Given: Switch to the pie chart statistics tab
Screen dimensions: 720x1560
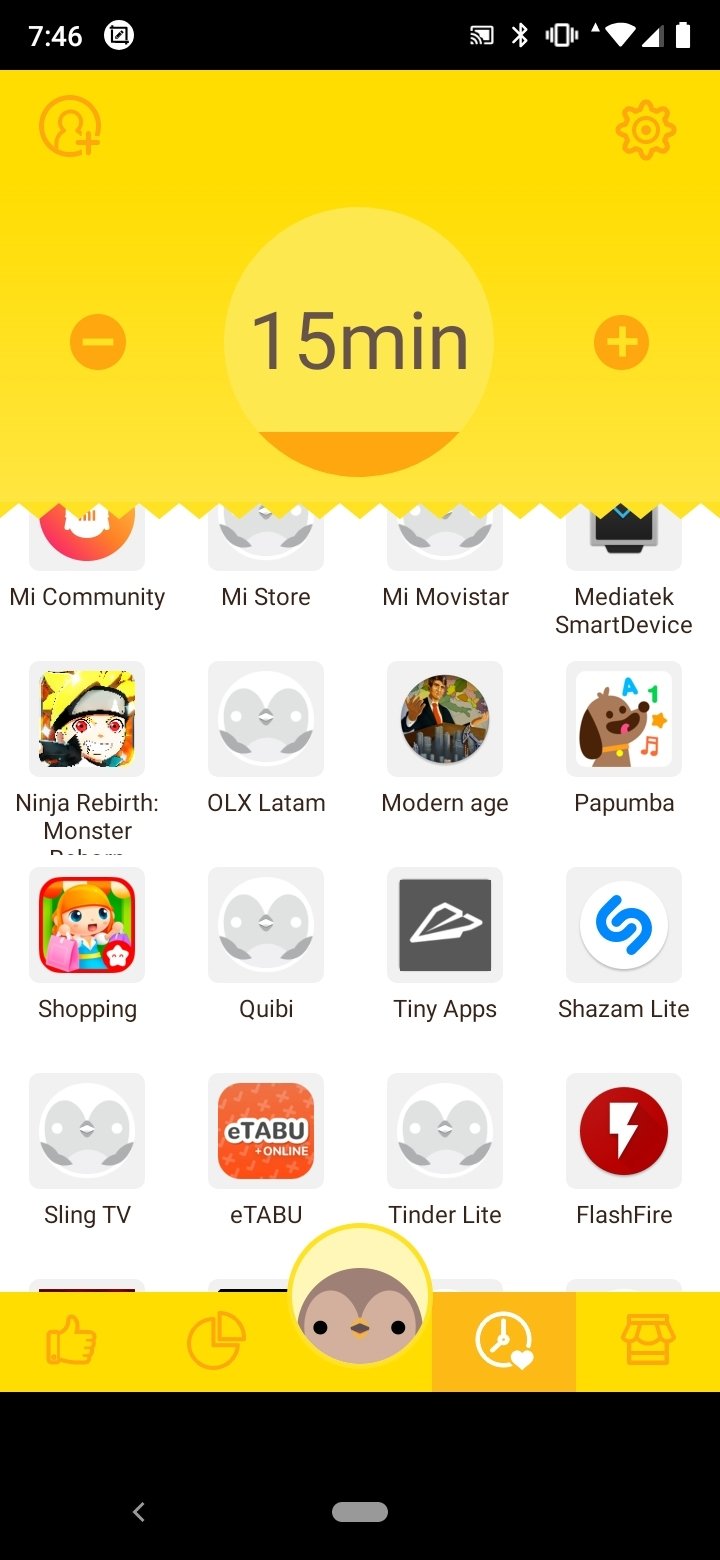Looking at the screenshot, I should point(216,1341).
